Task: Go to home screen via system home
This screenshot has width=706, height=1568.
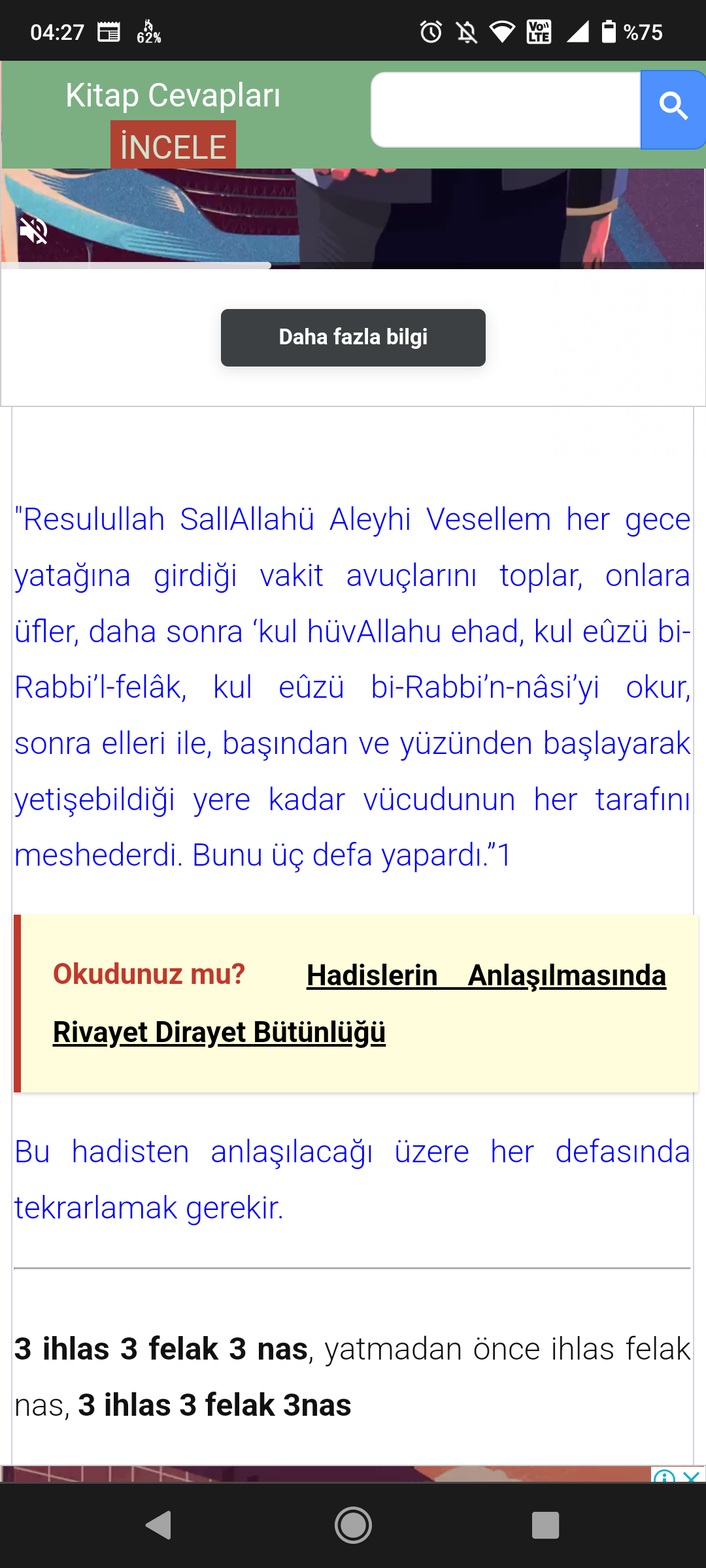Action: (x=353, y=1526)
